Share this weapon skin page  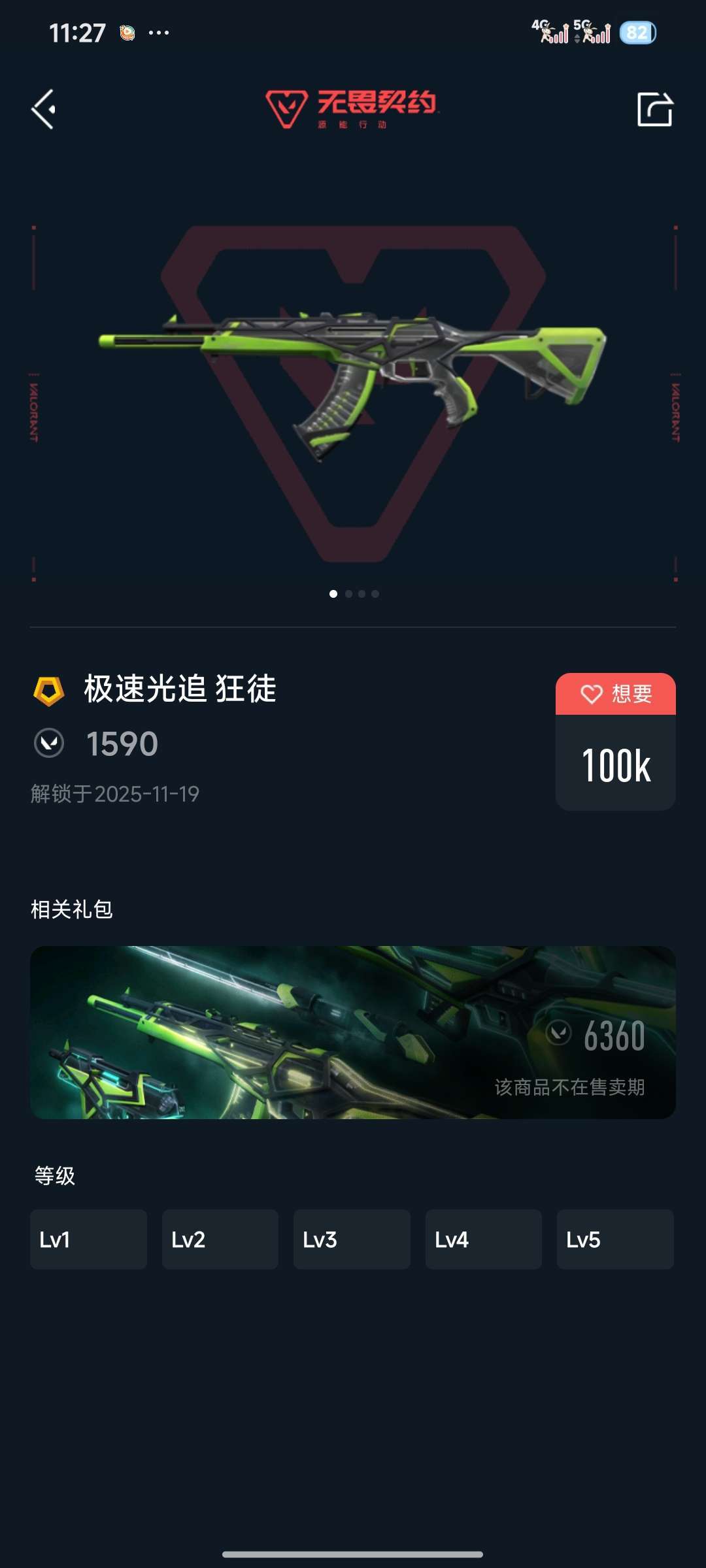click(654, 109)
